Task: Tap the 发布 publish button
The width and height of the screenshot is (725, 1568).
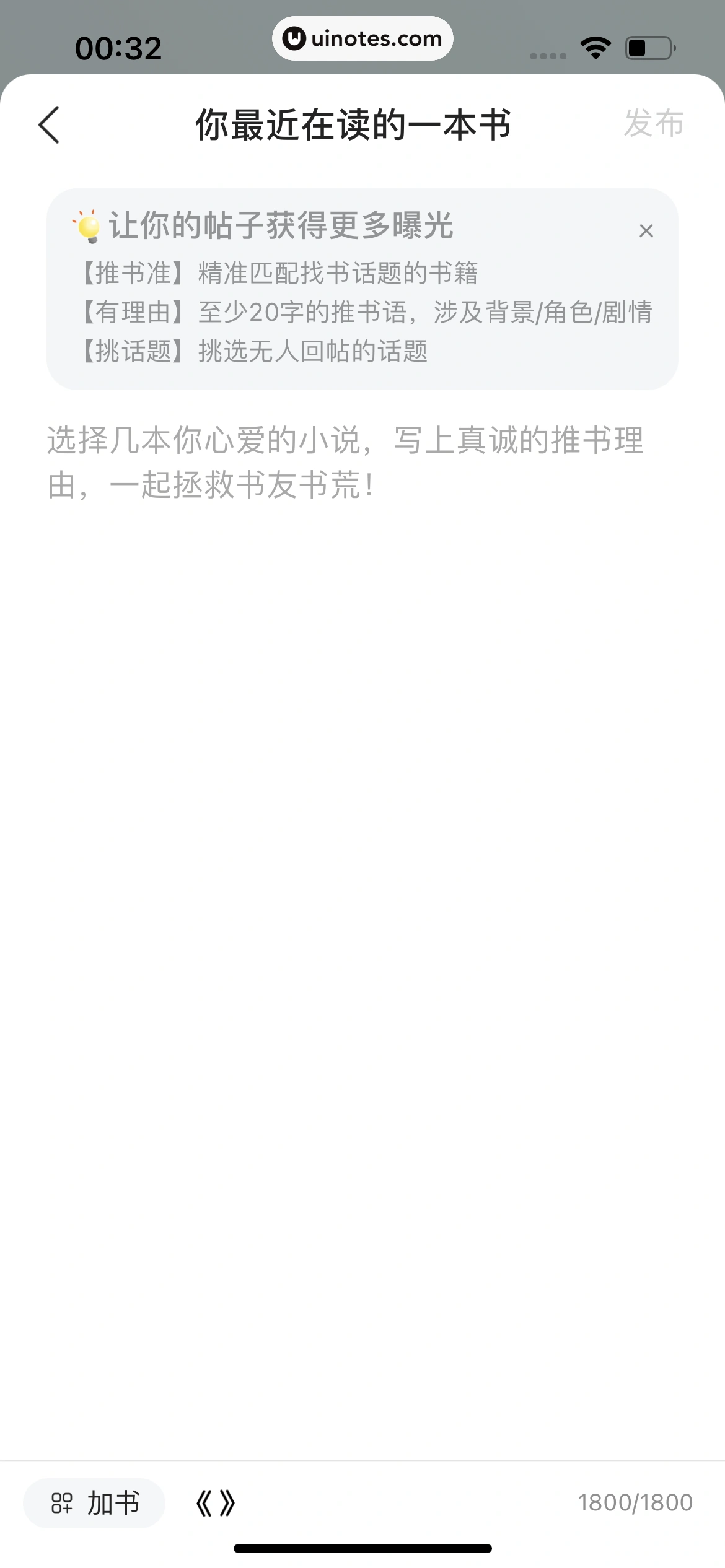Action: pos(653,123)
